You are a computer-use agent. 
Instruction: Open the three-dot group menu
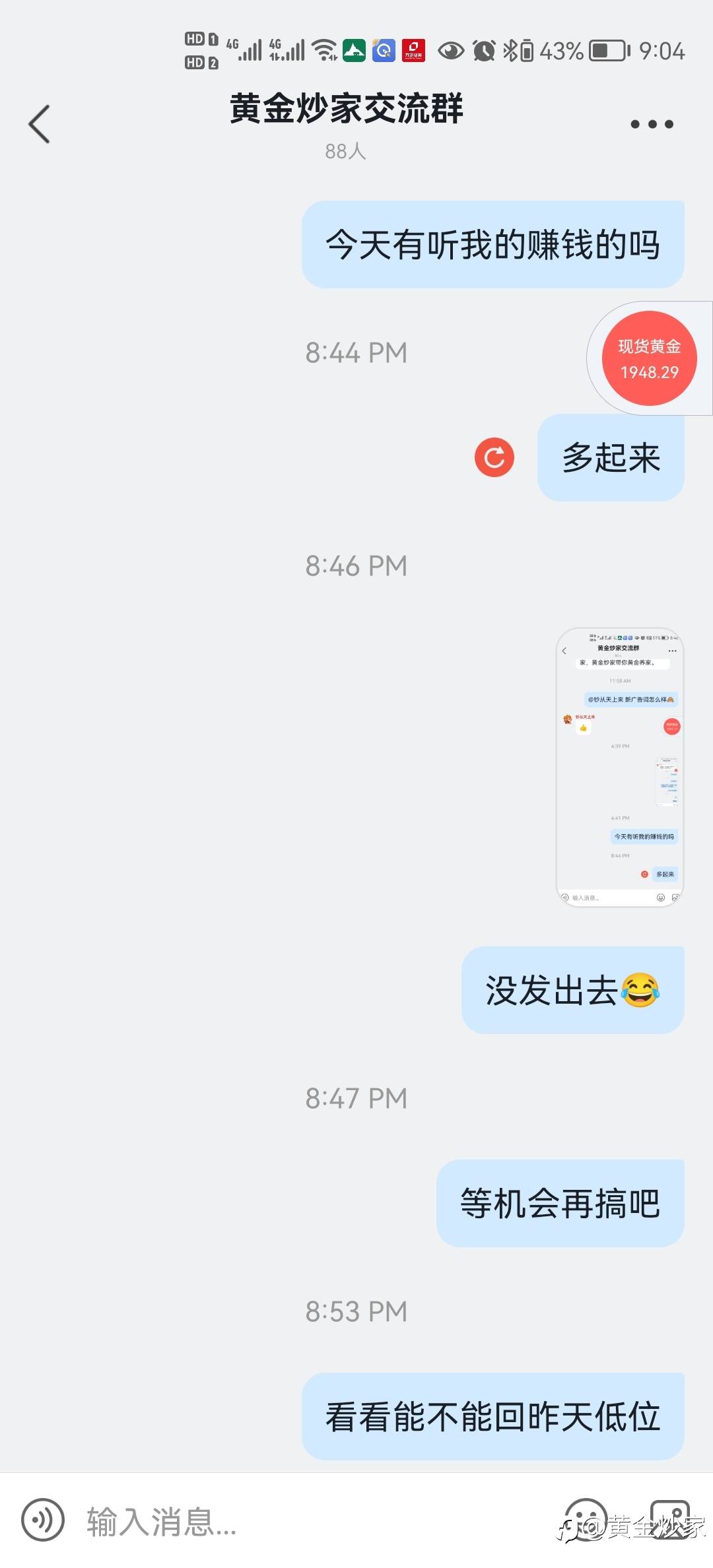(x=652, y=124)
